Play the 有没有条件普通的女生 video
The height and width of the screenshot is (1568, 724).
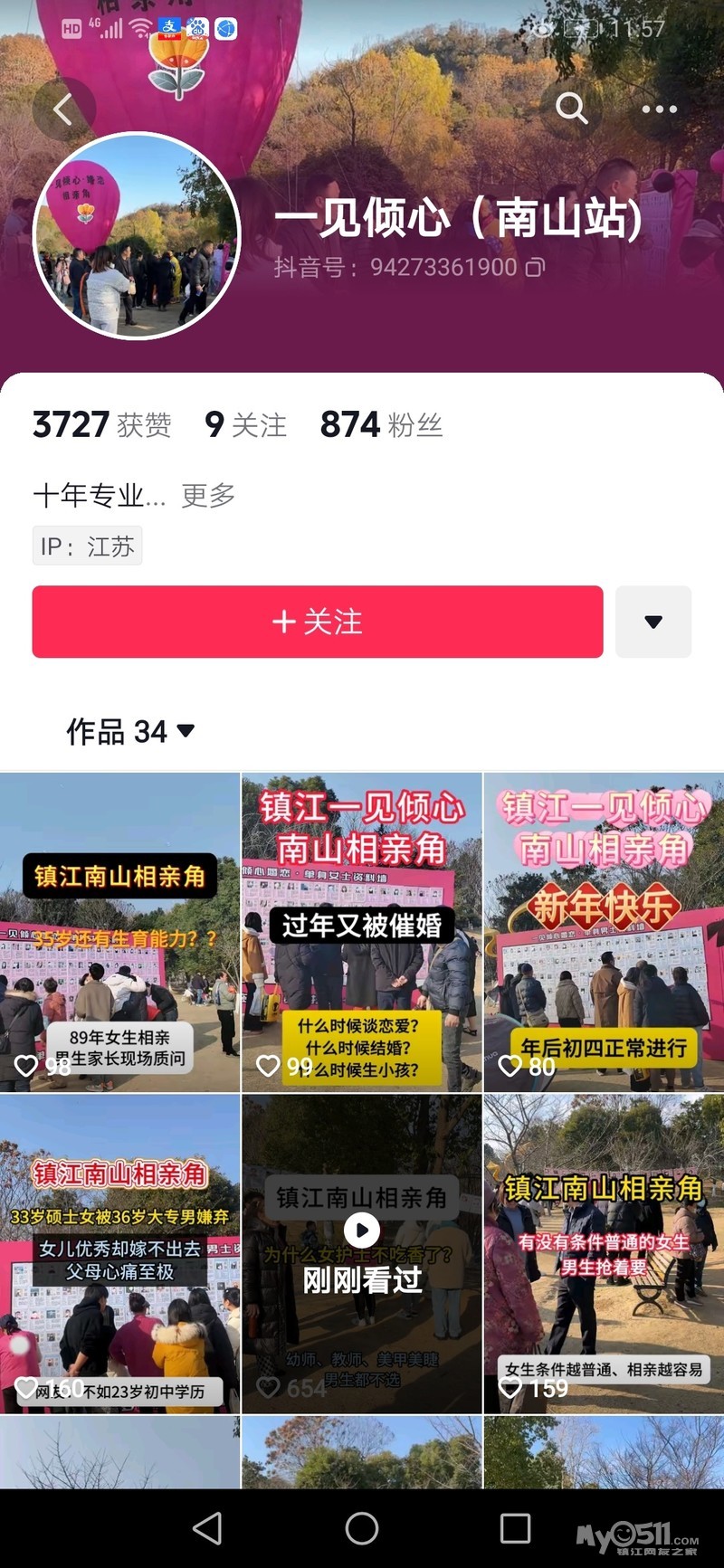coord(604,1253)
